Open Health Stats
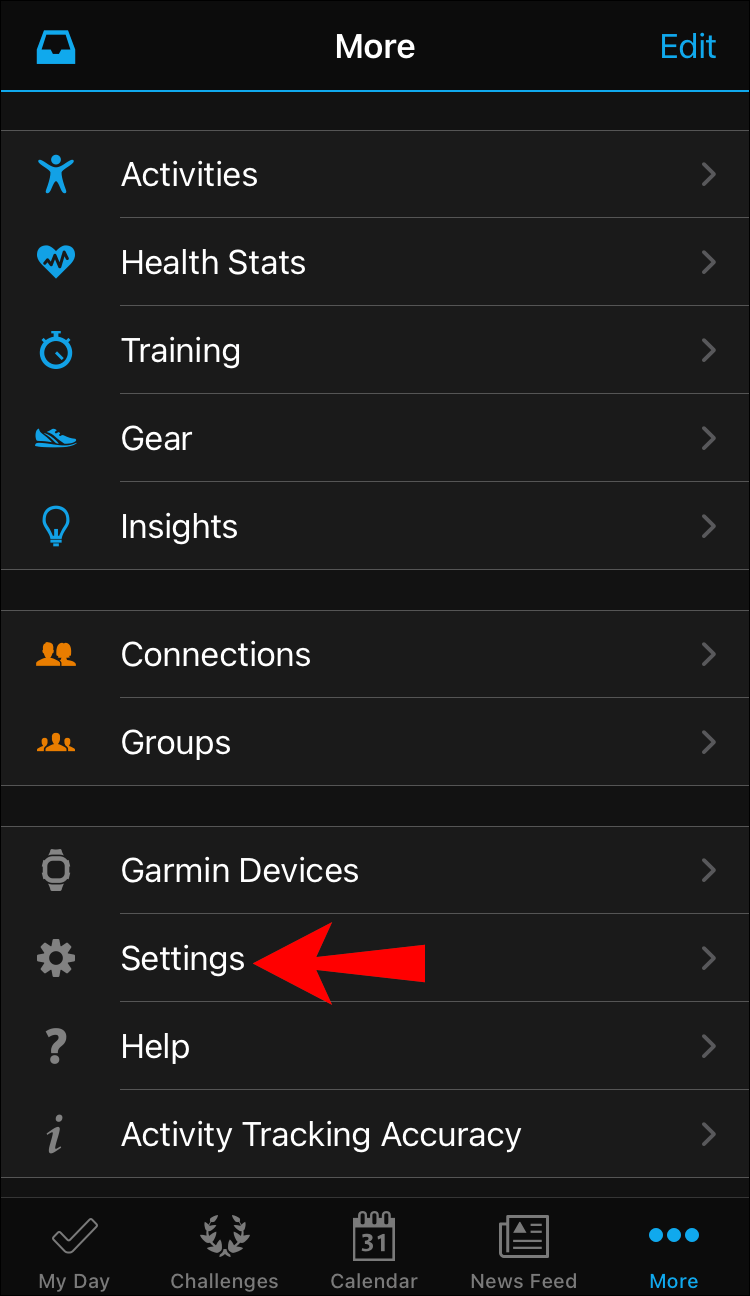The image size is (750, 1296). pos(375,262)
